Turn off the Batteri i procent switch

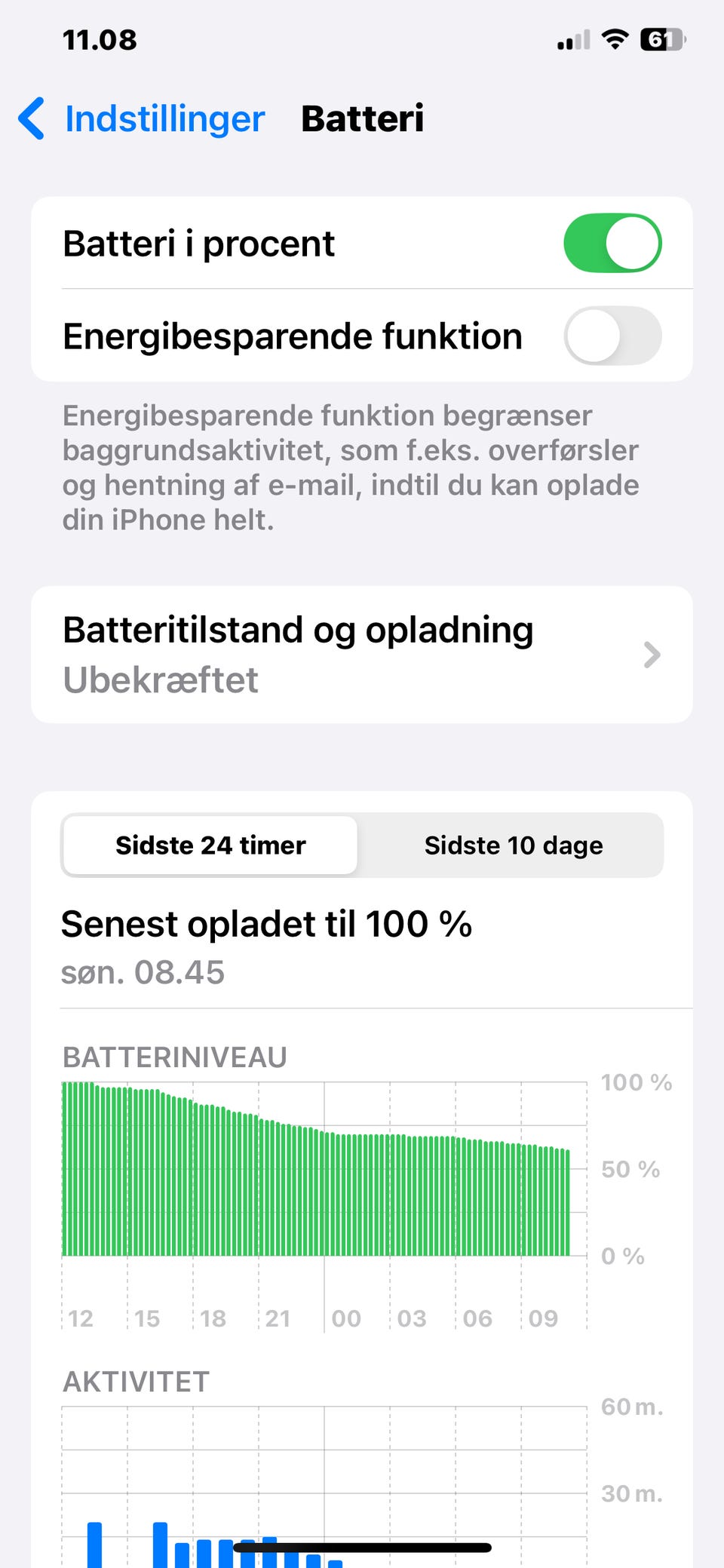click(612, 244)
